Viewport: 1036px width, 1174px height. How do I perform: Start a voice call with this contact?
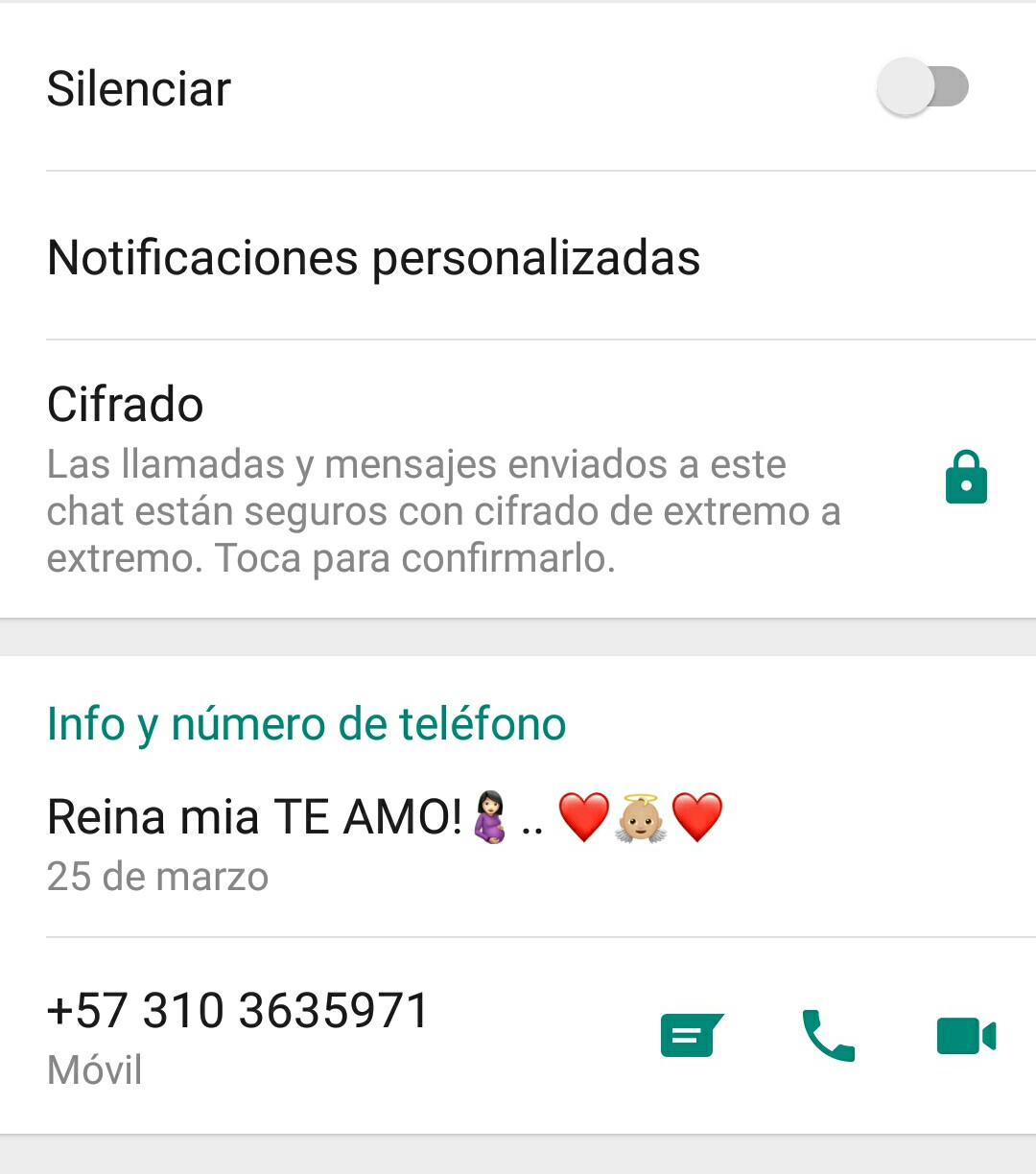(x=828, y=1036)
